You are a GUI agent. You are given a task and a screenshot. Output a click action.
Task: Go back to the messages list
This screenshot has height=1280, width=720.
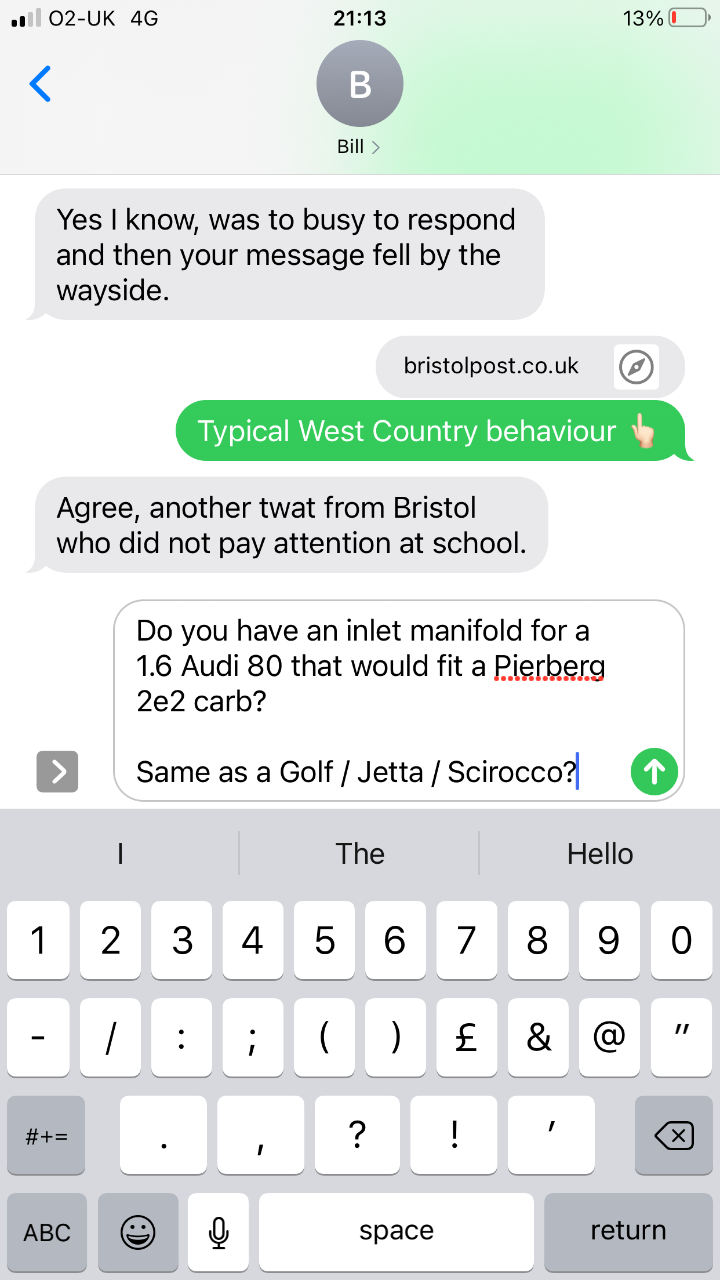click(x=40, y=84)
